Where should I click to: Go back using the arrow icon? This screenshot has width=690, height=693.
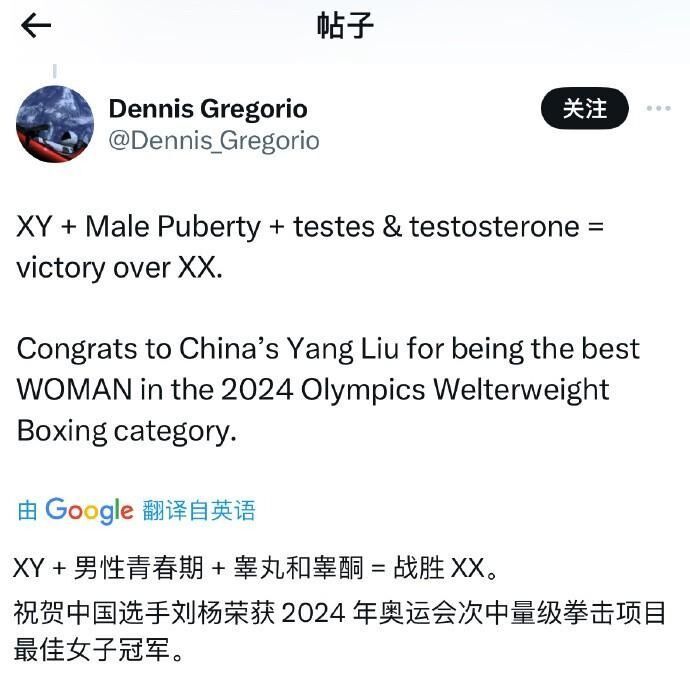tap(36, 26)
